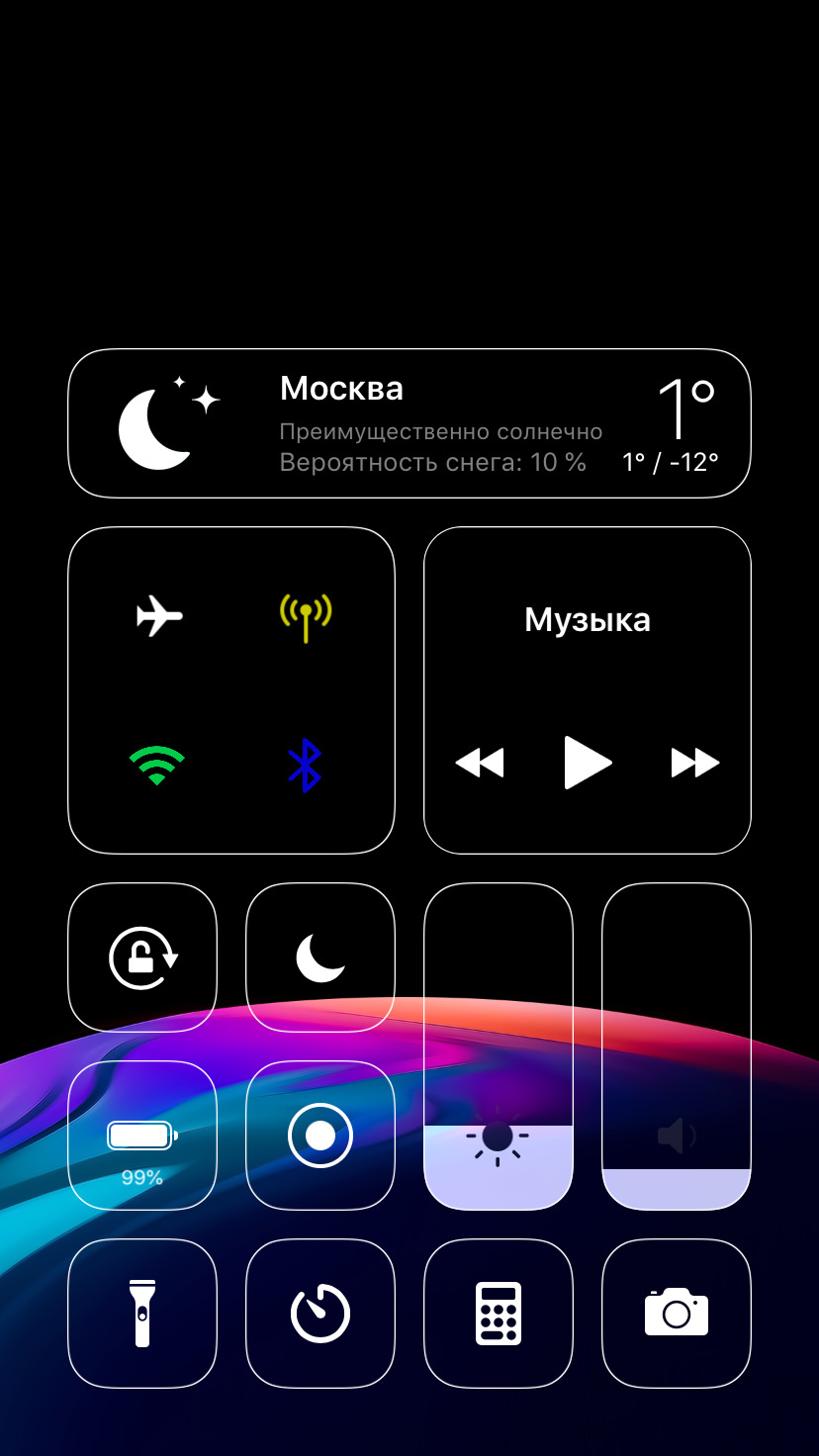This screenshot has height=1456, width=819.
Task: Start screen recording
Action: [320, 1136]
